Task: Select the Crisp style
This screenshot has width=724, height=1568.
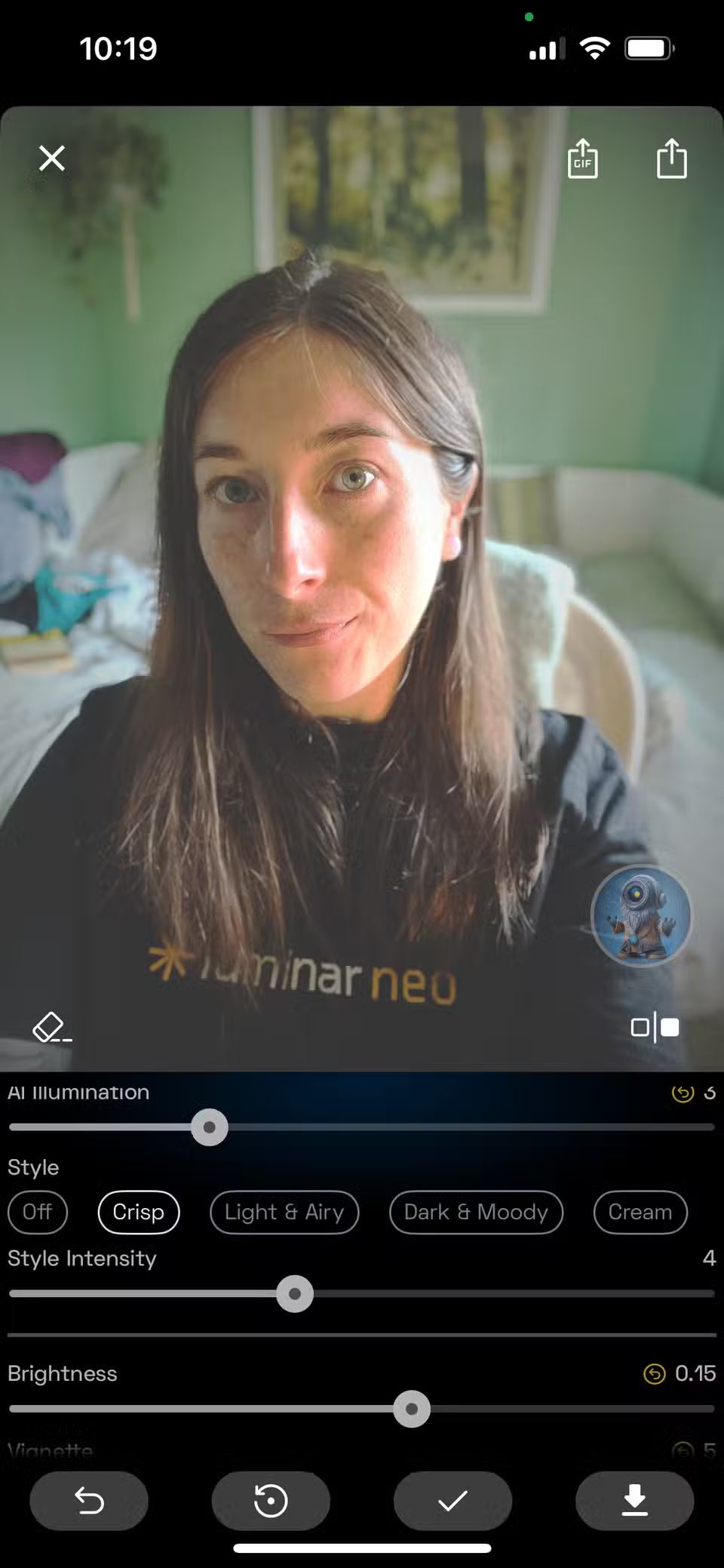Action: pyautogui.click(x=139, y=1213)
